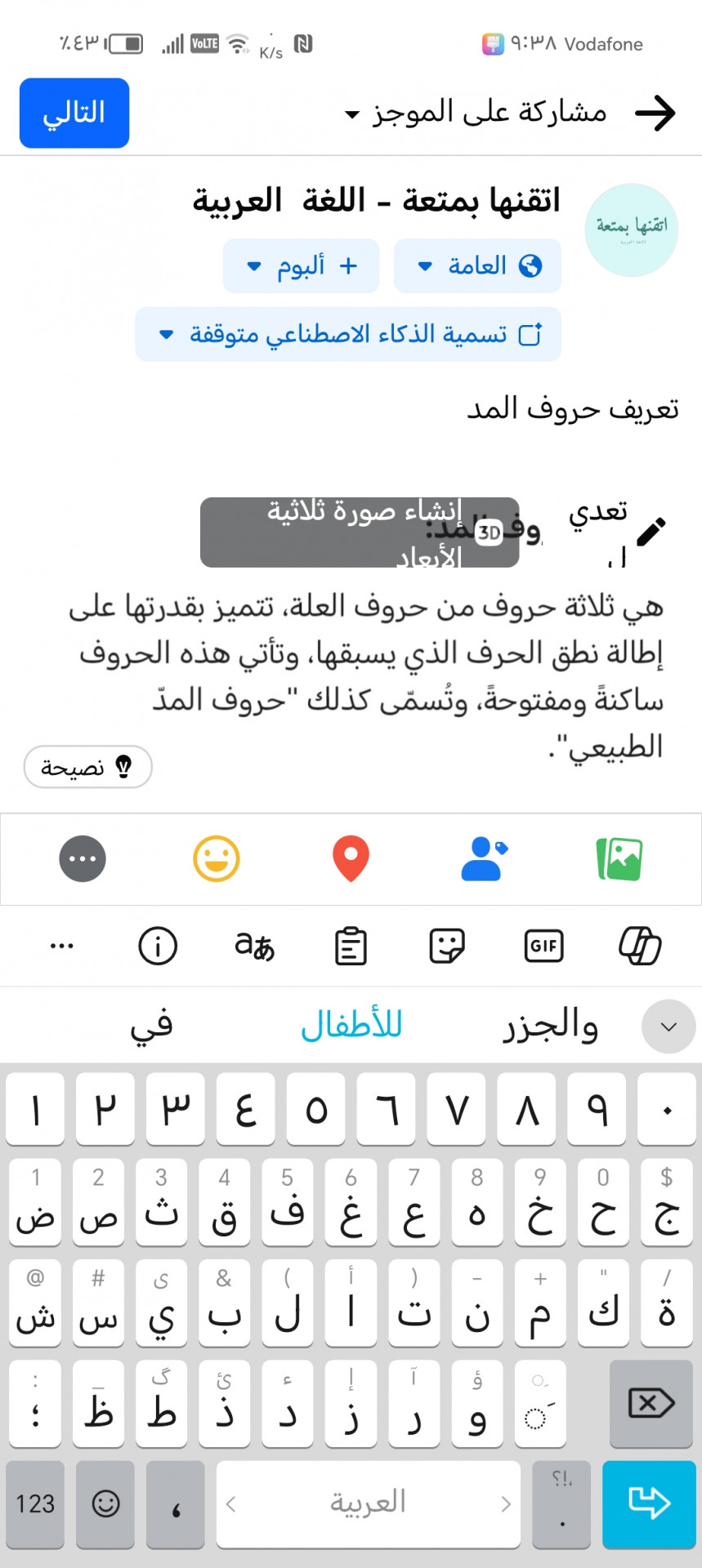702x1568 pixels.
Task: Insert suggested word للأطفال
Action: 351,1025
